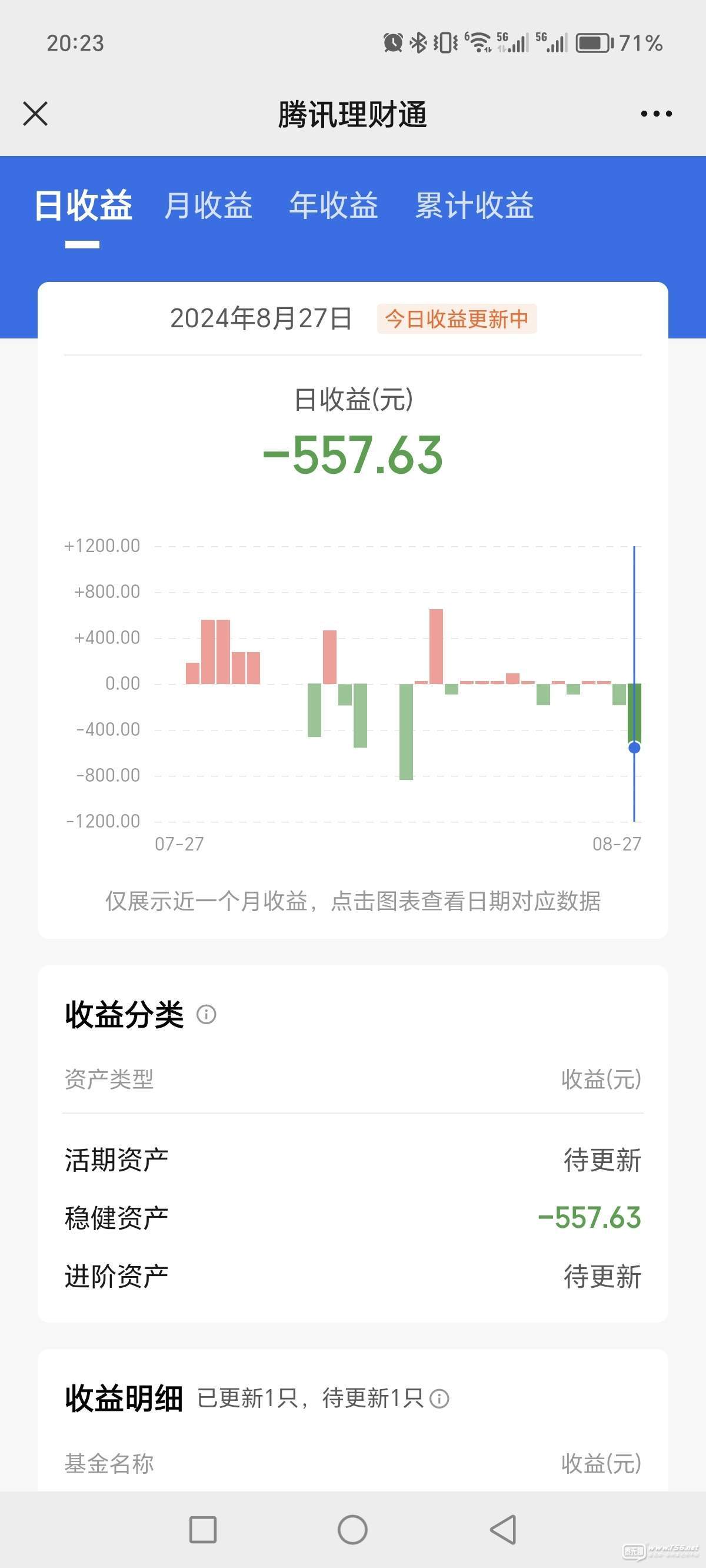Tap the system back button
706x1568 pixels.
(504, 1530)
